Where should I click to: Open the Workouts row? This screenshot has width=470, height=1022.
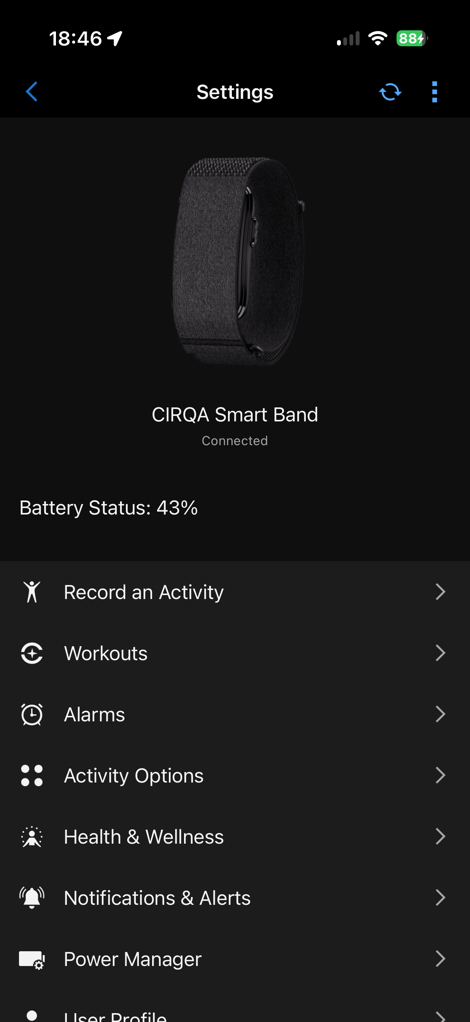(235, 653)
